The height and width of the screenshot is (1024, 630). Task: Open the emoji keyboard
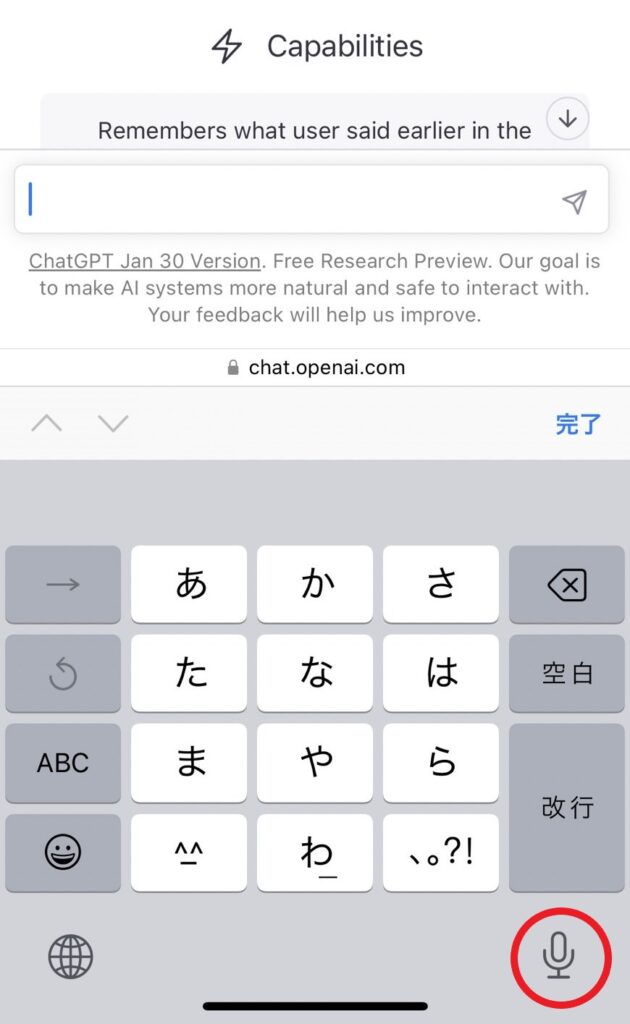click(x=63, y=852)
